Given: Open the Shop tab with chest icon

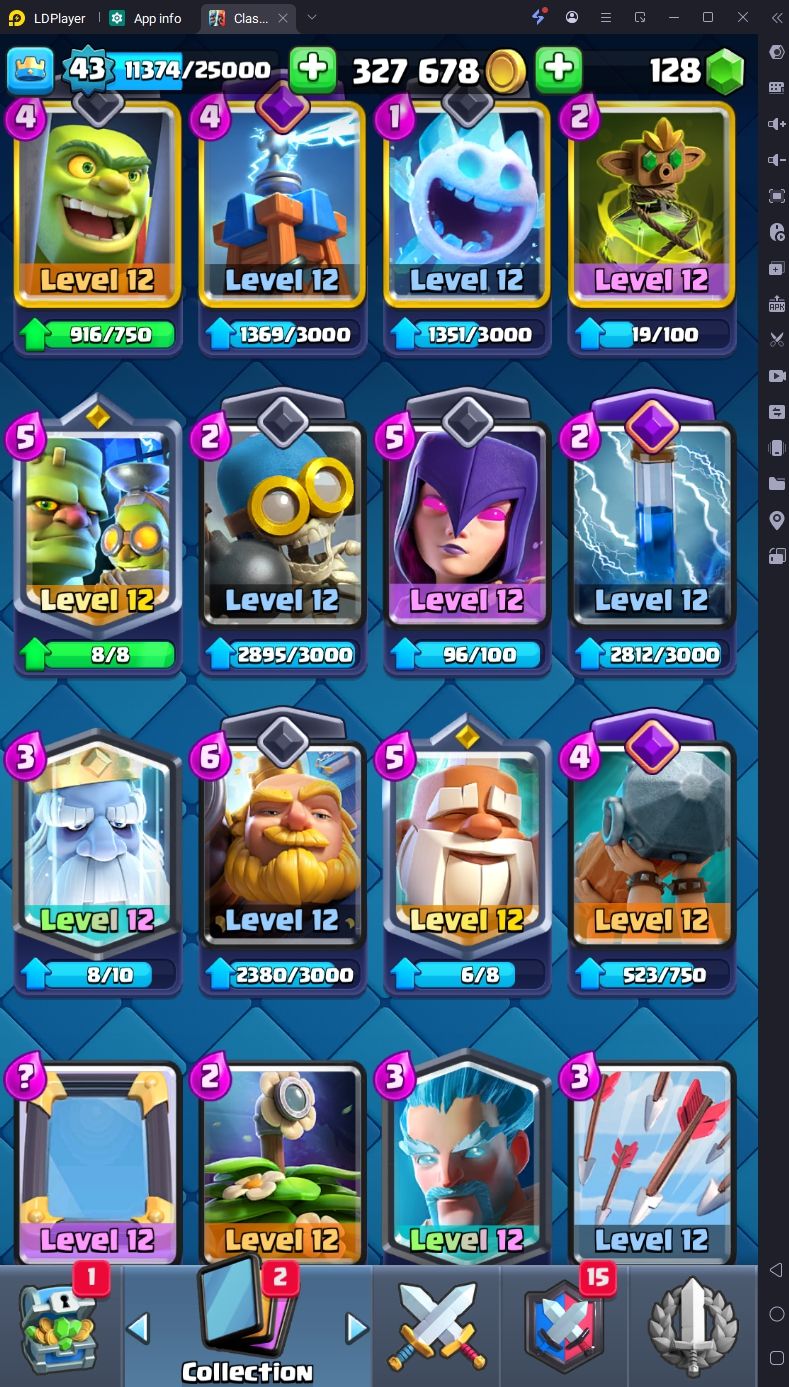Looking at the screenshot, I should (x=60, y=1325).
